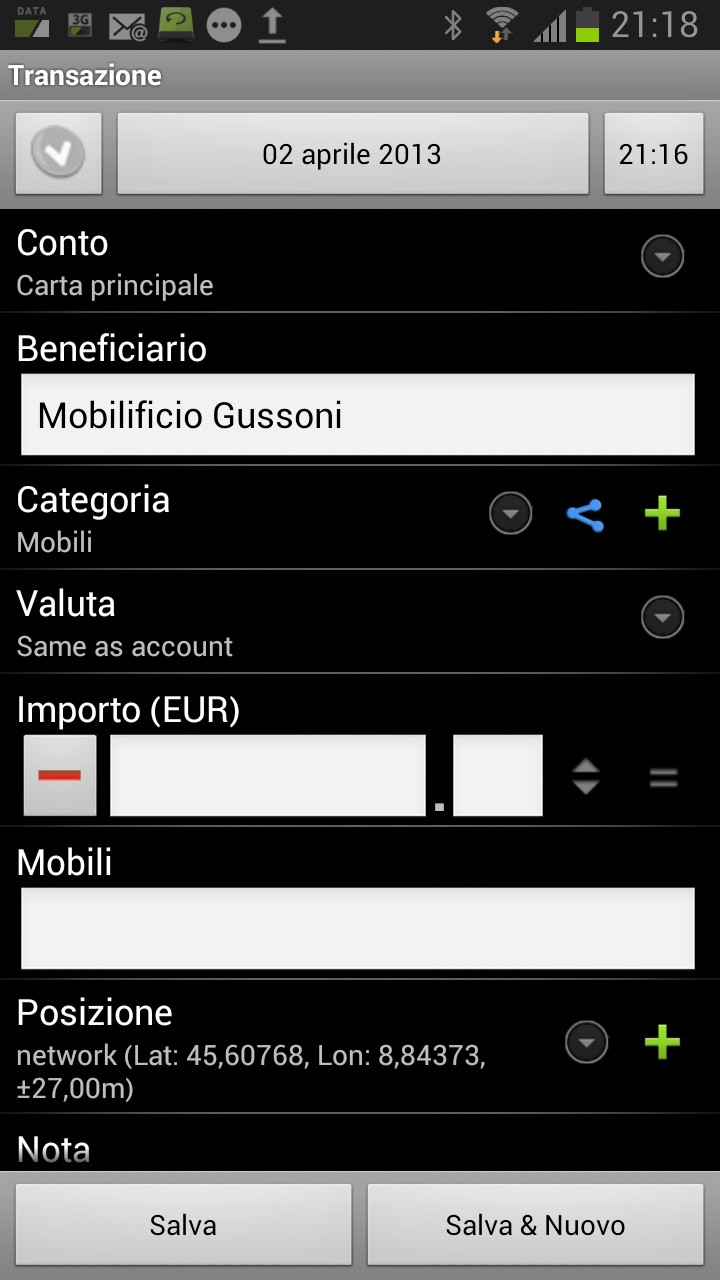Save the transaction with Salva

click(184, 1225)
